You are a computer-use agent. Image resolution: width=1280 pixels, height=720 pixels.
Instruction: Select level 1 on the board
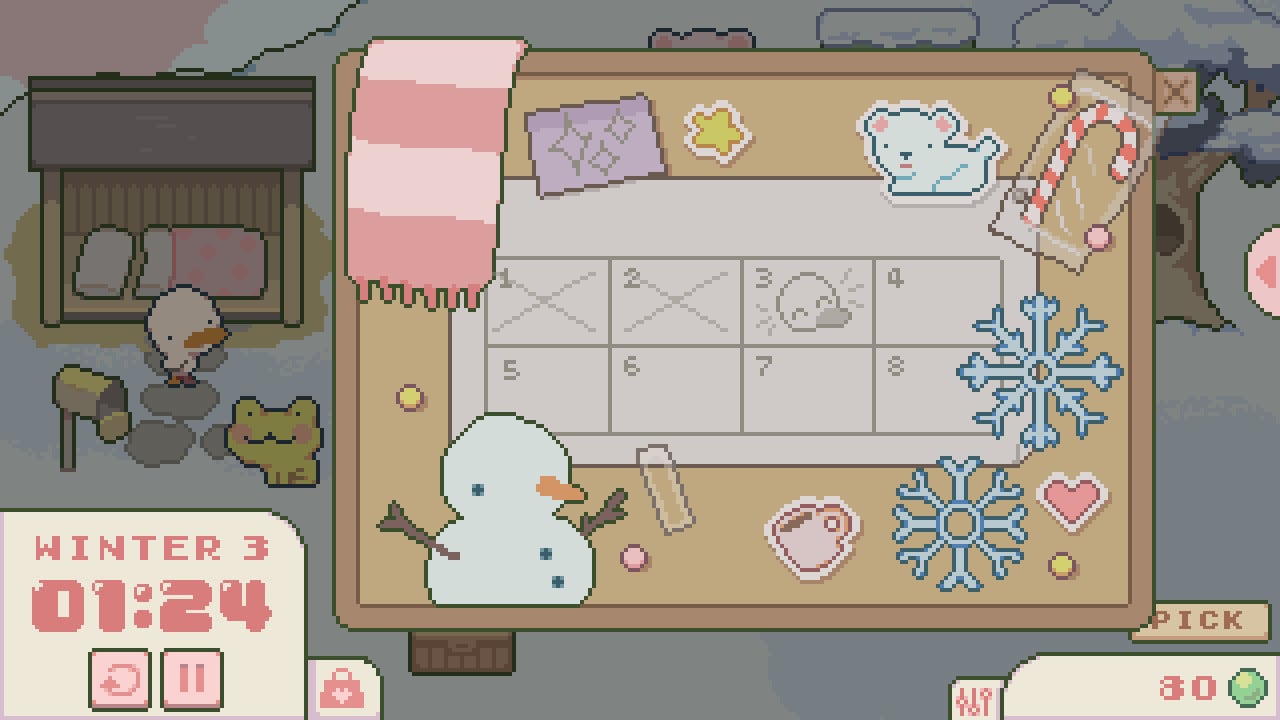click(x=548, y=302)
